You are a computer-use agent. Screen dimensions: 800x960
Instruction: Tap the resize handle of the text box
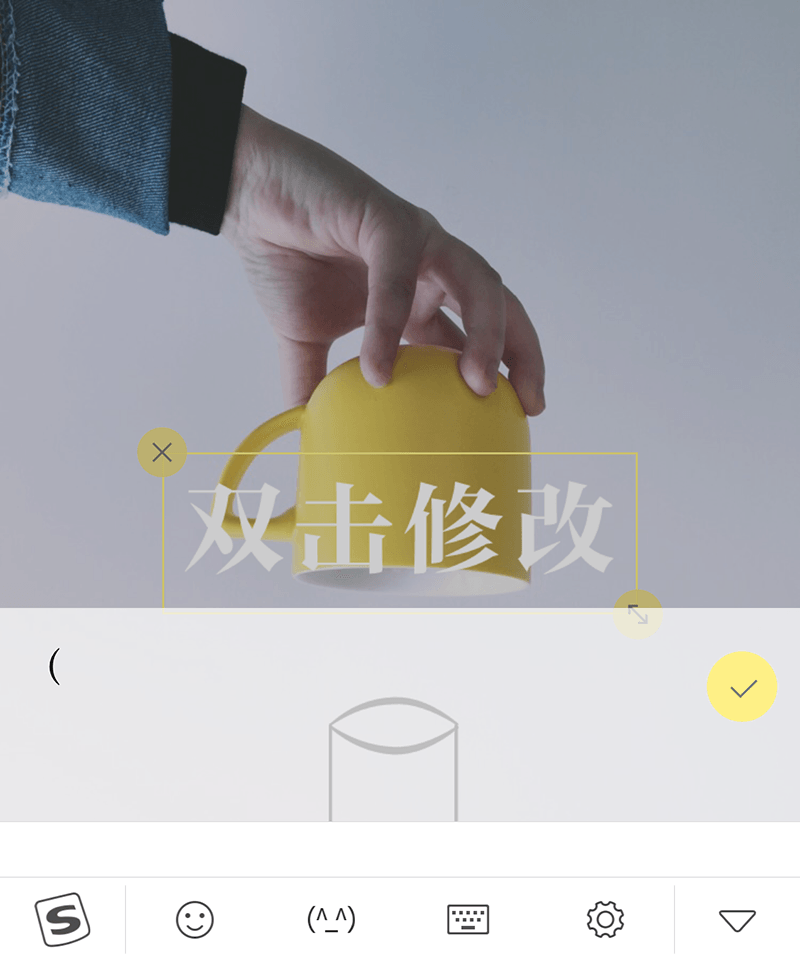coord(638,614)
